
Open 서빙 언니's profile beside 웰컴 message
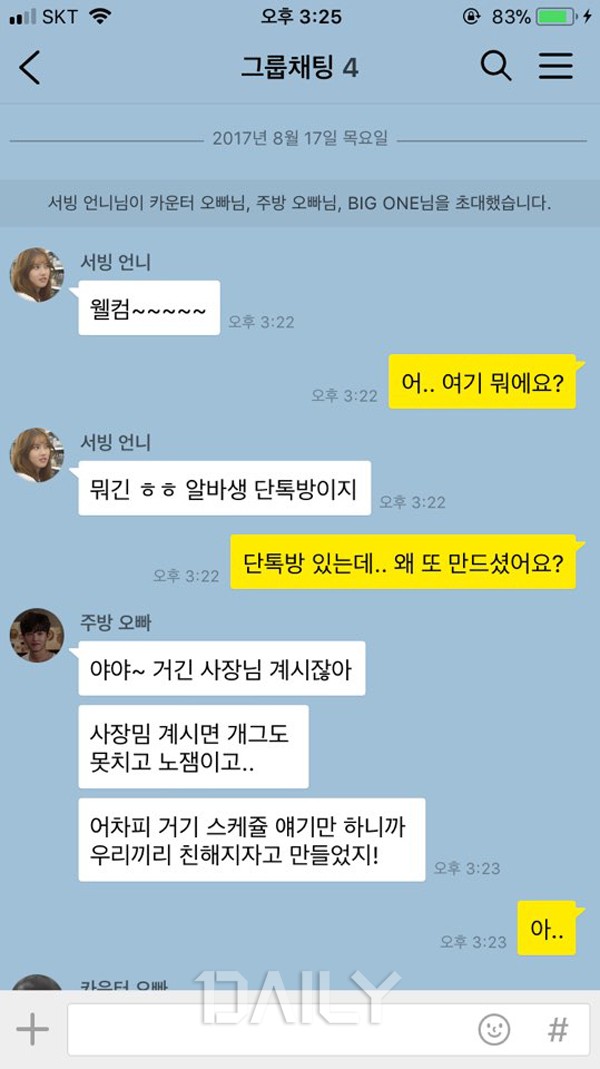pyautogui.click(x=37, y=274)
